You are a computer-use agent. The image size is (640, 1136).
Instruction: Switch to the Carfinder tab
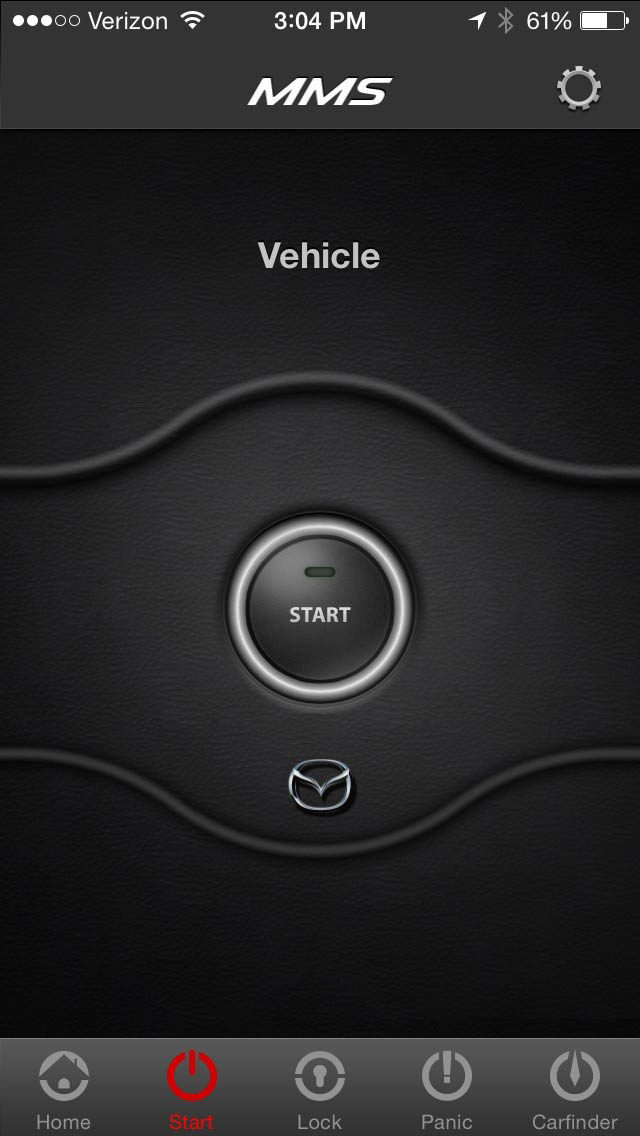click(575, 1088)
